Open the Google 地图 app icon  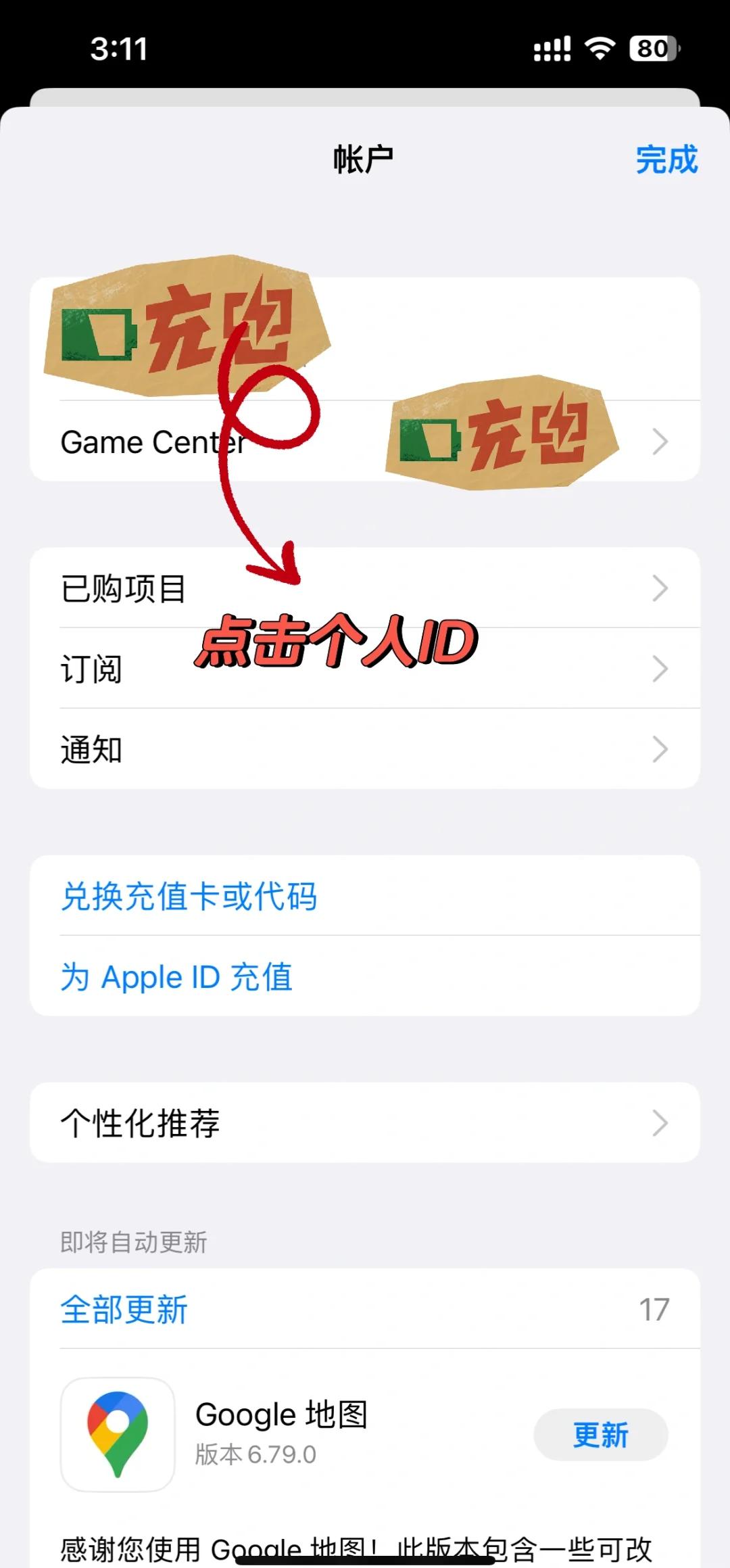tap(118, 1434)
